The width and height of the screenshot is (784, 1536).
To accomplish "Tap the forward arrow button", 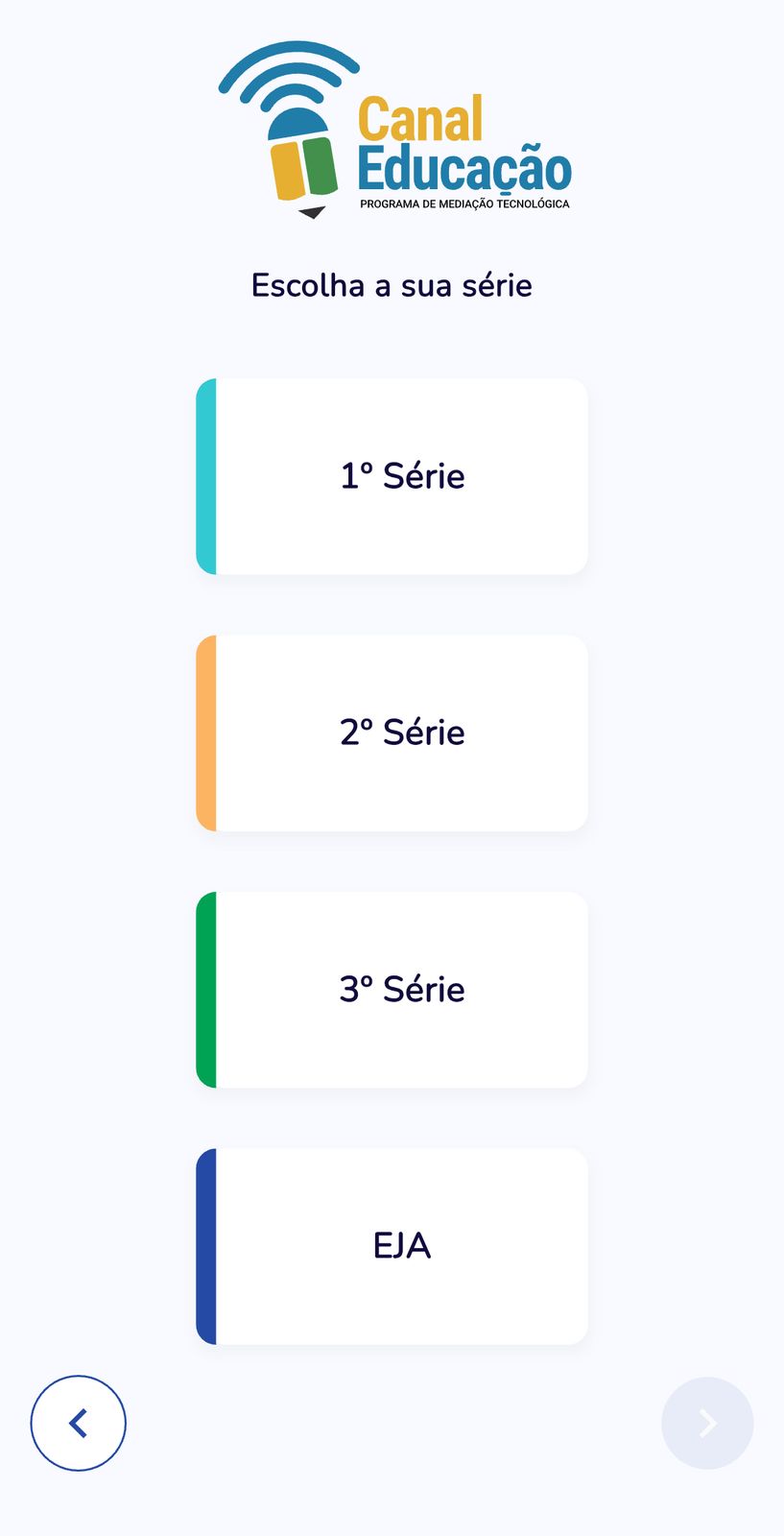I will point(707,1423).
